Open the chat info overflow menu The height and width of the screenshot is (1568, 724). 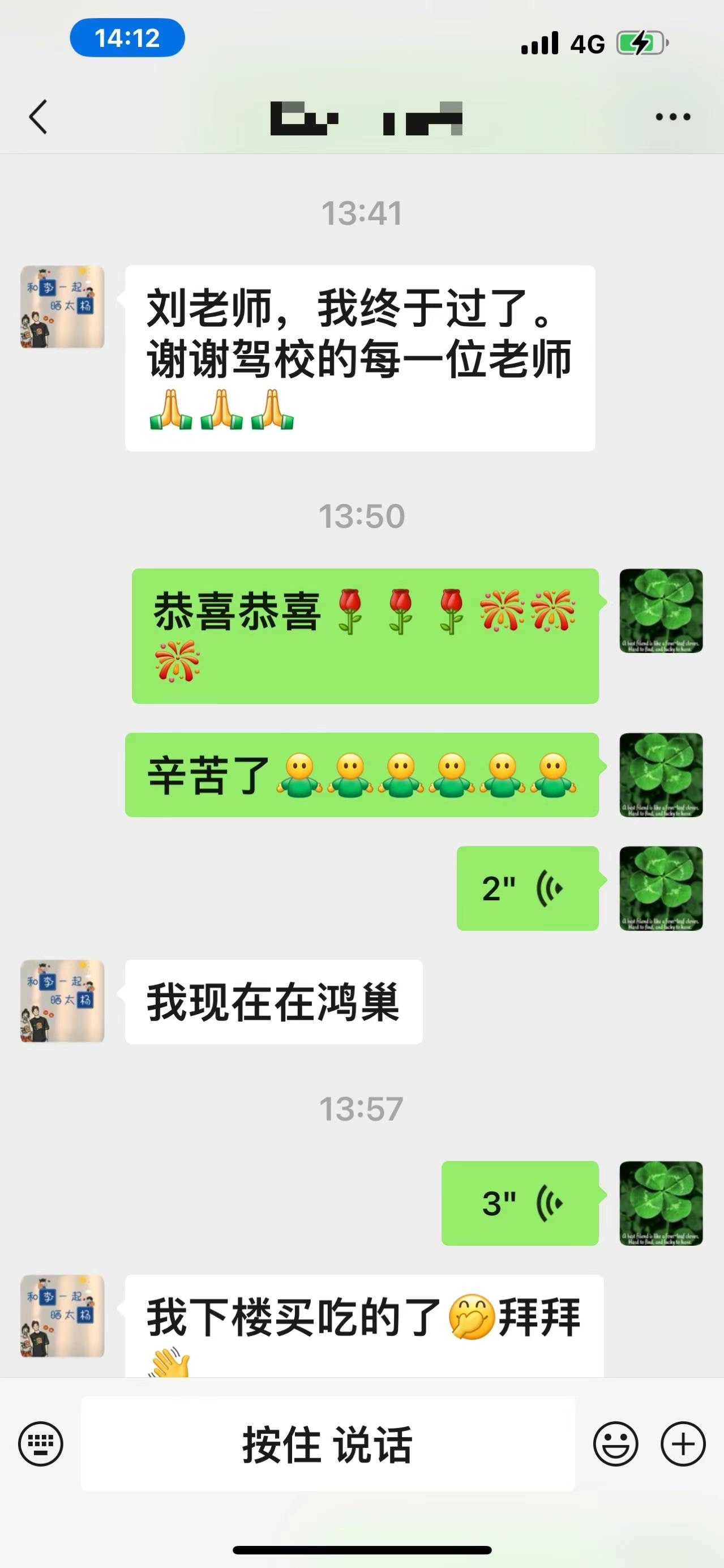coord(673,116)
